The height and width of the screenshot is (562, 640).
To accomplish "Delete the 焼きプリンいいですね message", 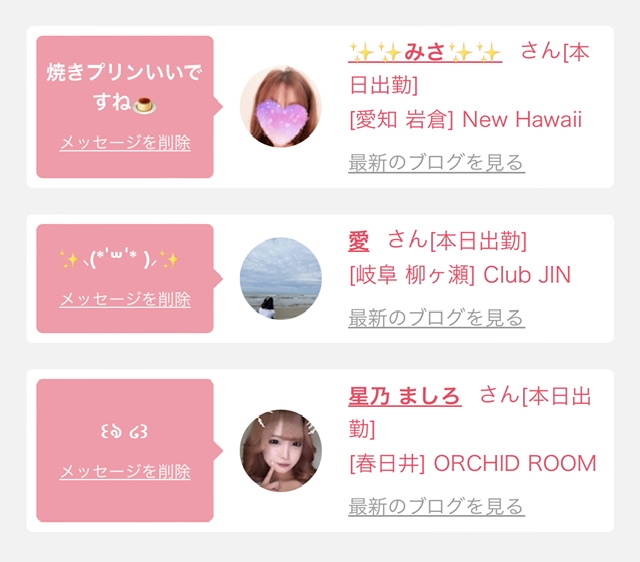I will coord(125,142).
